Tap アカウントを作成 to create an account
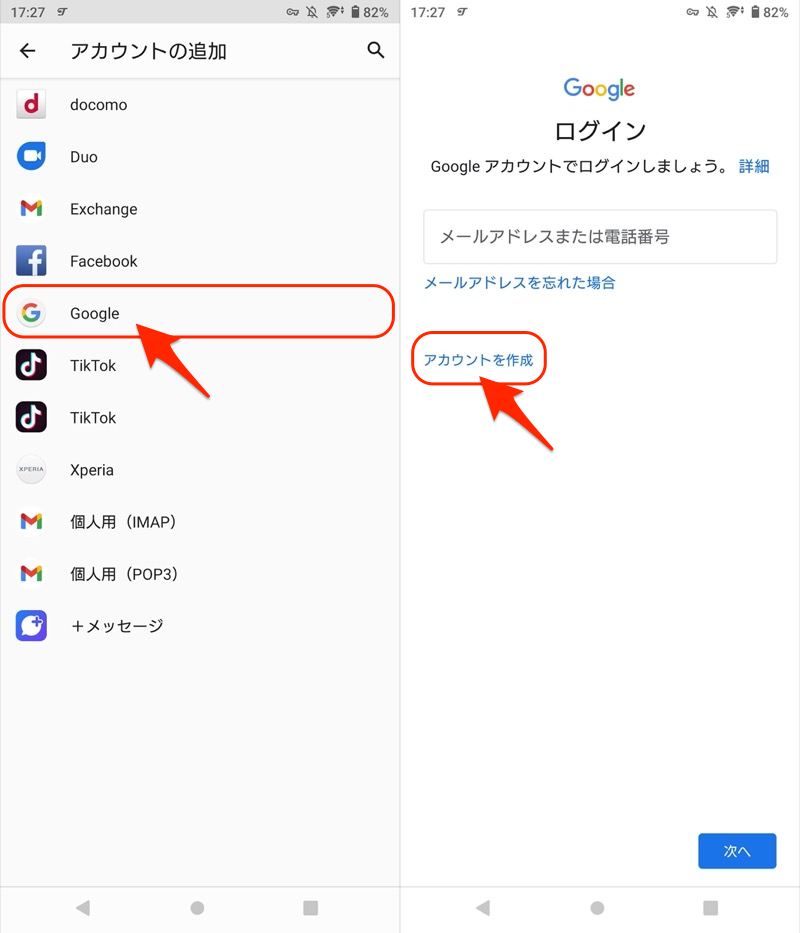The width and height of the screenshot is (800, 933). click(x=478, y=360)
